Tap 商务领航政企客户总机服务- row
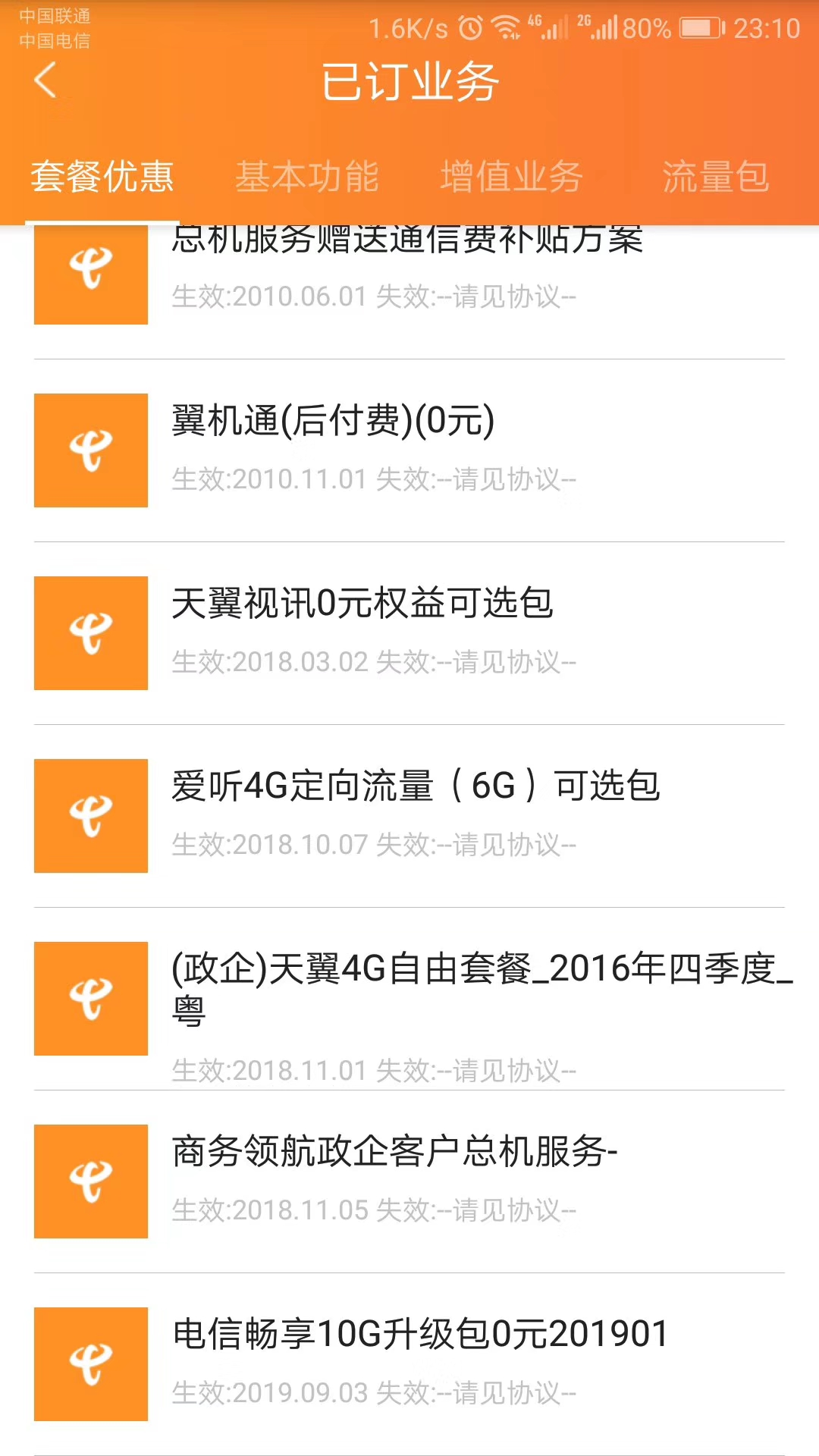 (x=409, y=1181)
